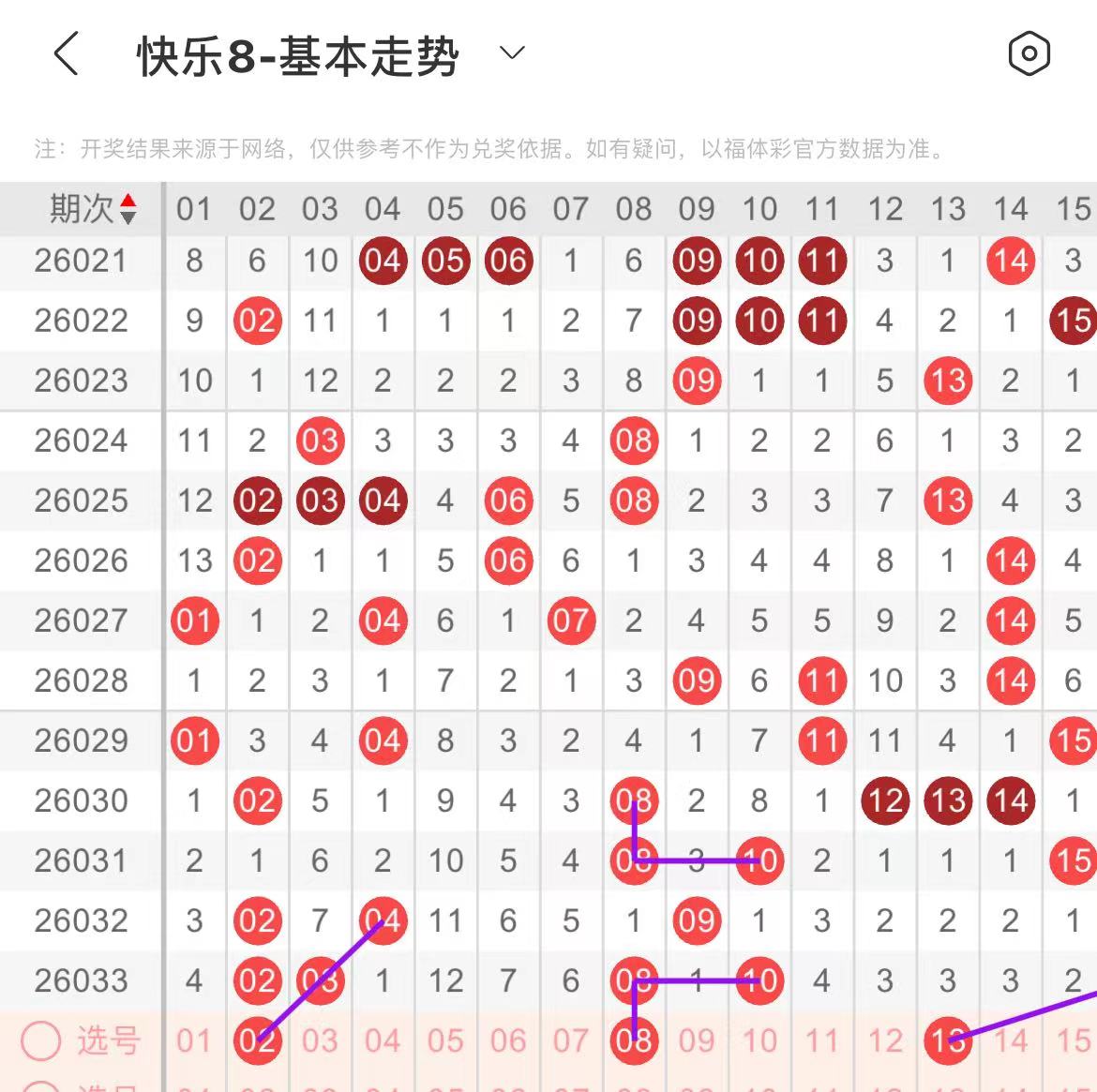Add number 10 in the 选号 row
Screen dimensions: 1097x1092
[759, 1040]
